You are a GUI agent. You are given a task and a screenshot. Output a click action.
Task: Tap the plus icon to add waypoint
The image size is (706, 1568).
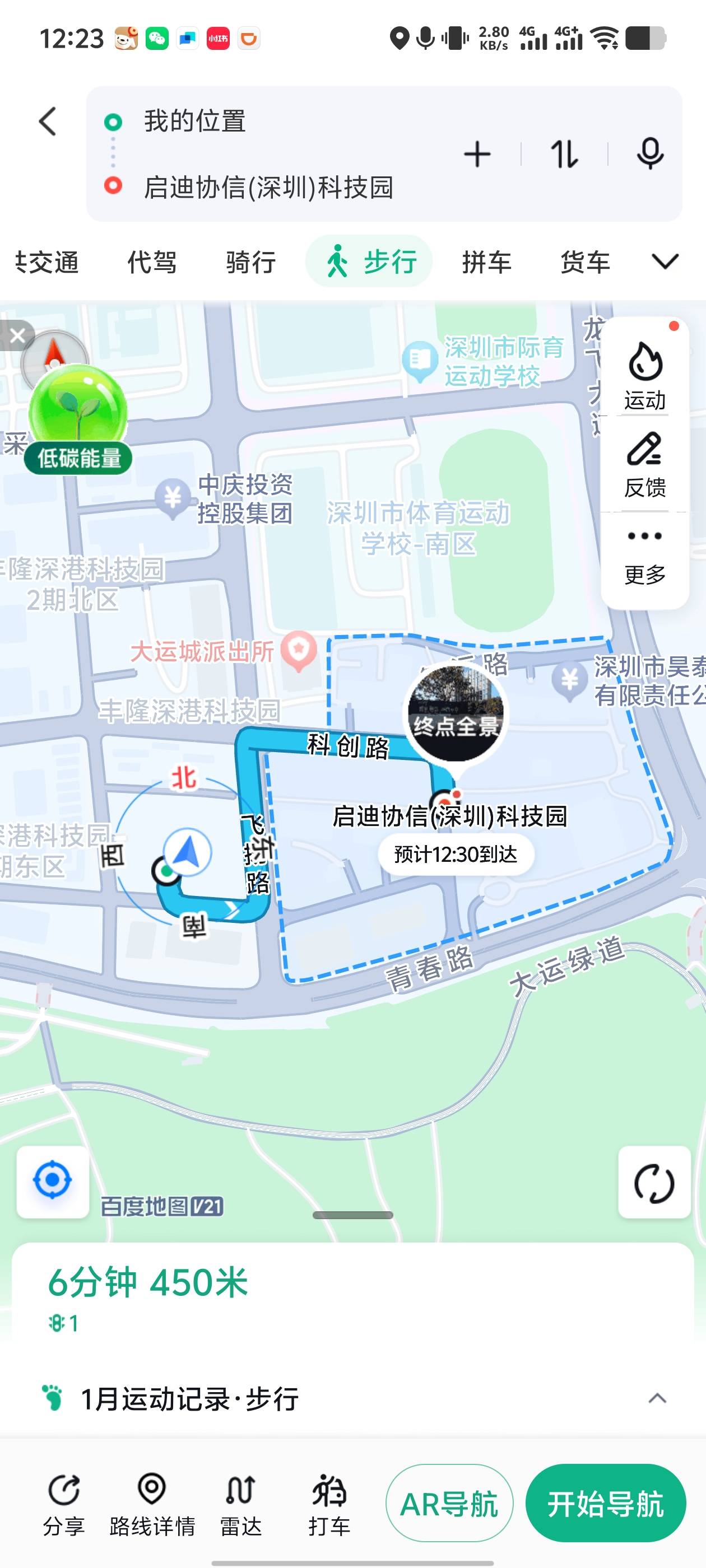tap(477, 154)
